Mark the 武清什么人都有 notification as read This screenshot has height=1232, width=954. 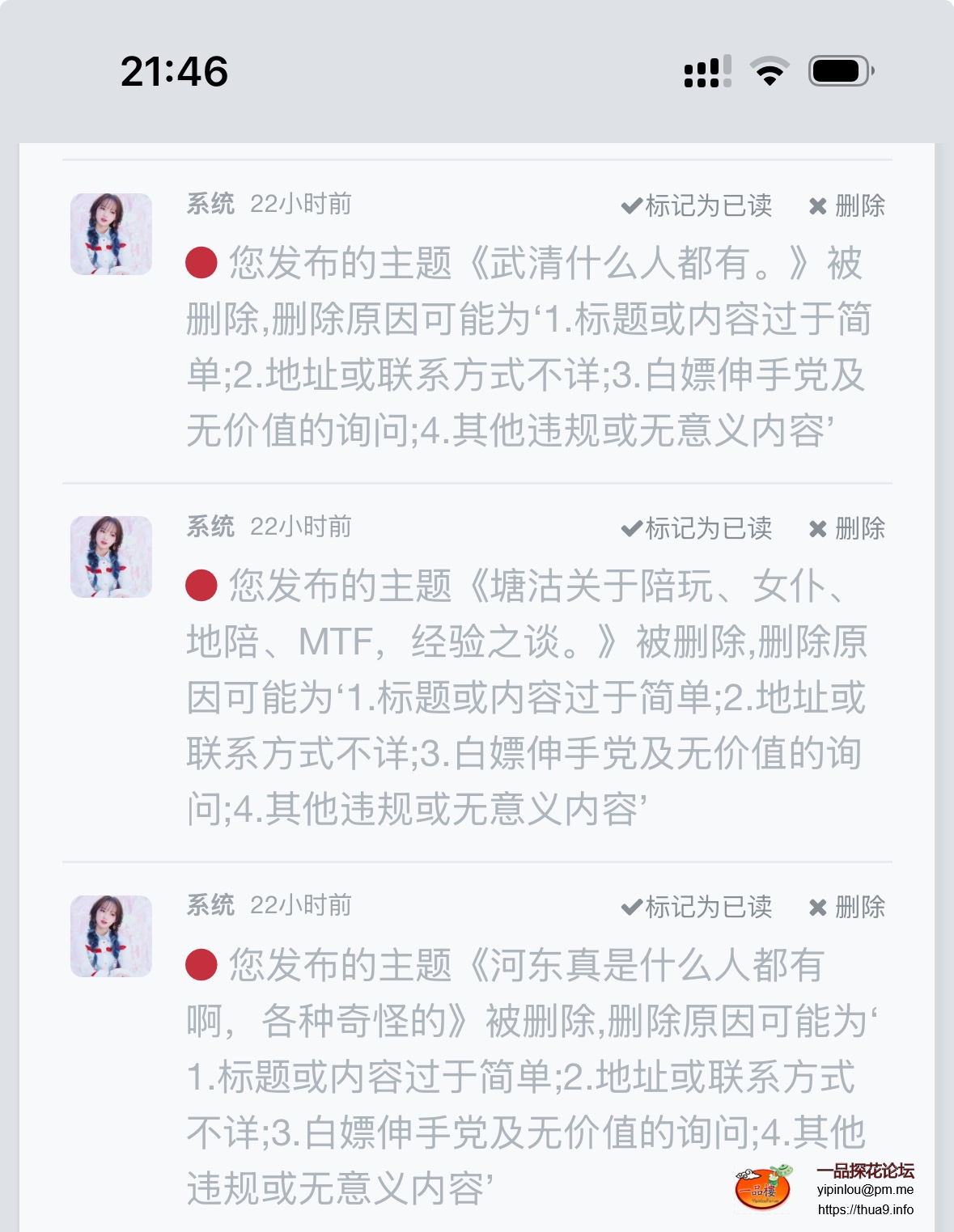697,205
